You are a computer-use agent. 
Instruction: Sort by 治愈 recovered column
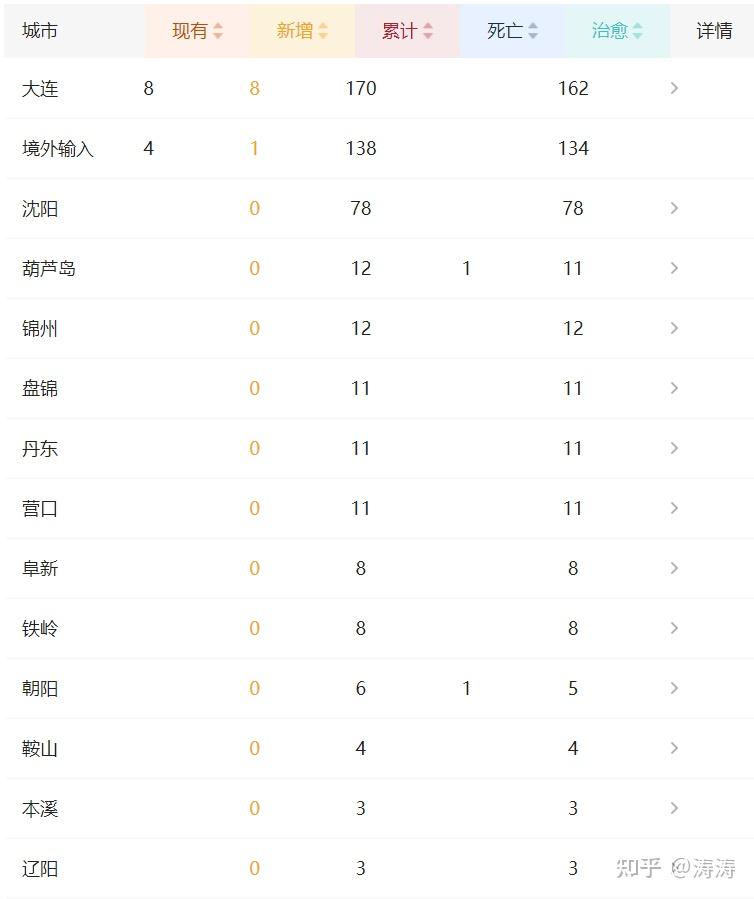(617, 31)
